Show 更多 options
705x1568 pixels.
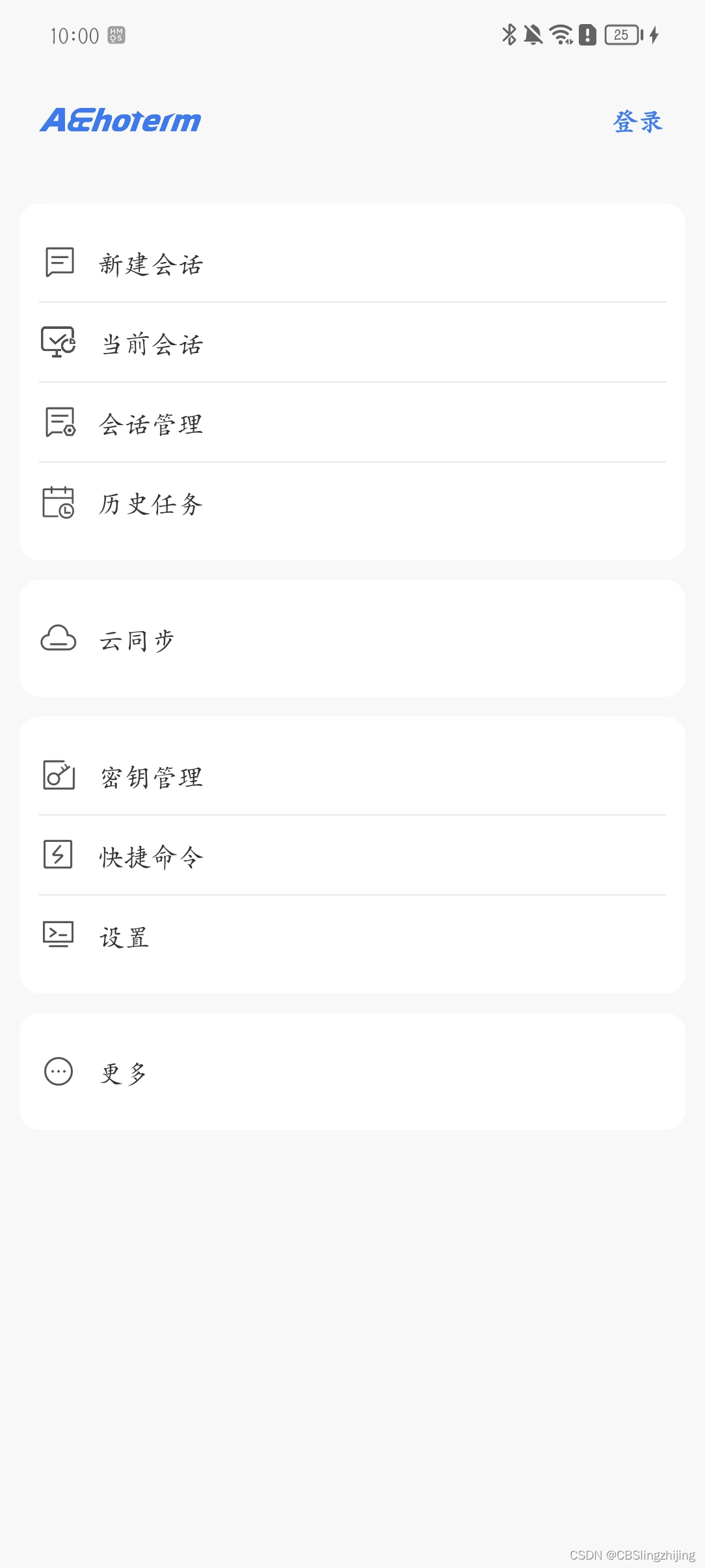pyautogui.click(x=124, y=1073)
